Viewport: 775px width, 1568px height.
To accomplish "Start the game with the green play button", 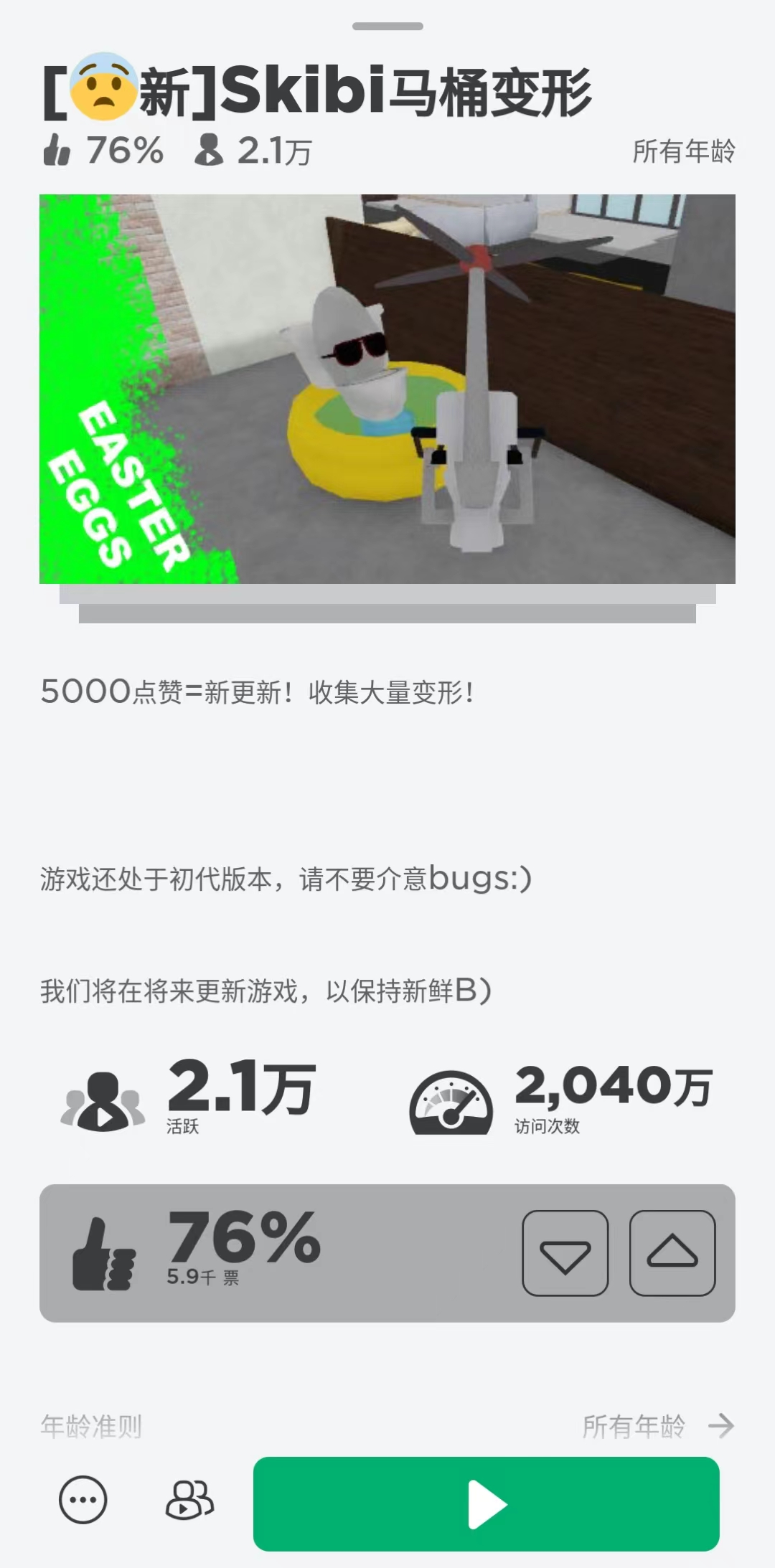I will coord(486,1503).
